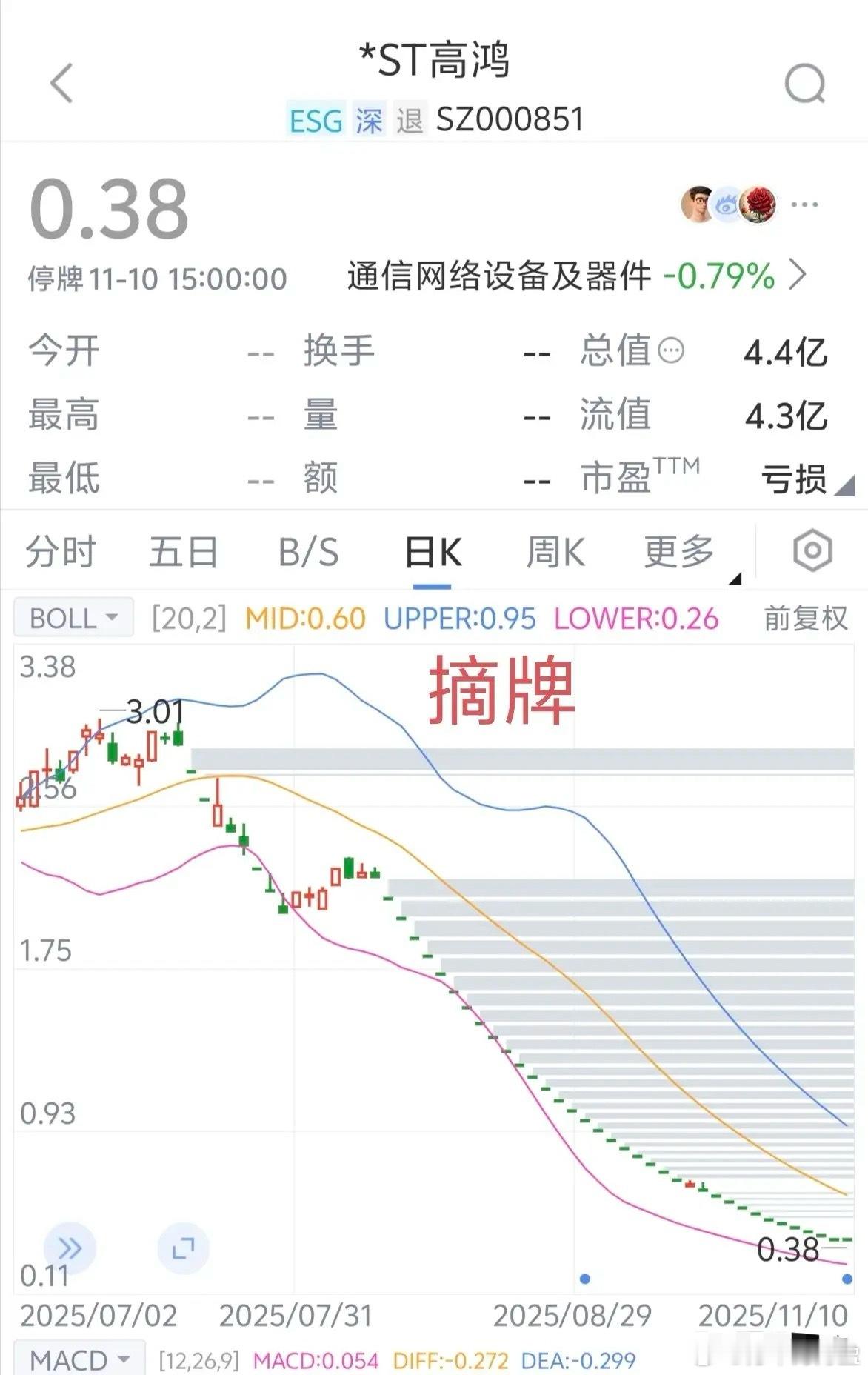Open the search function
Viewport: 868px width, 1375px height.
coord(803,81)
